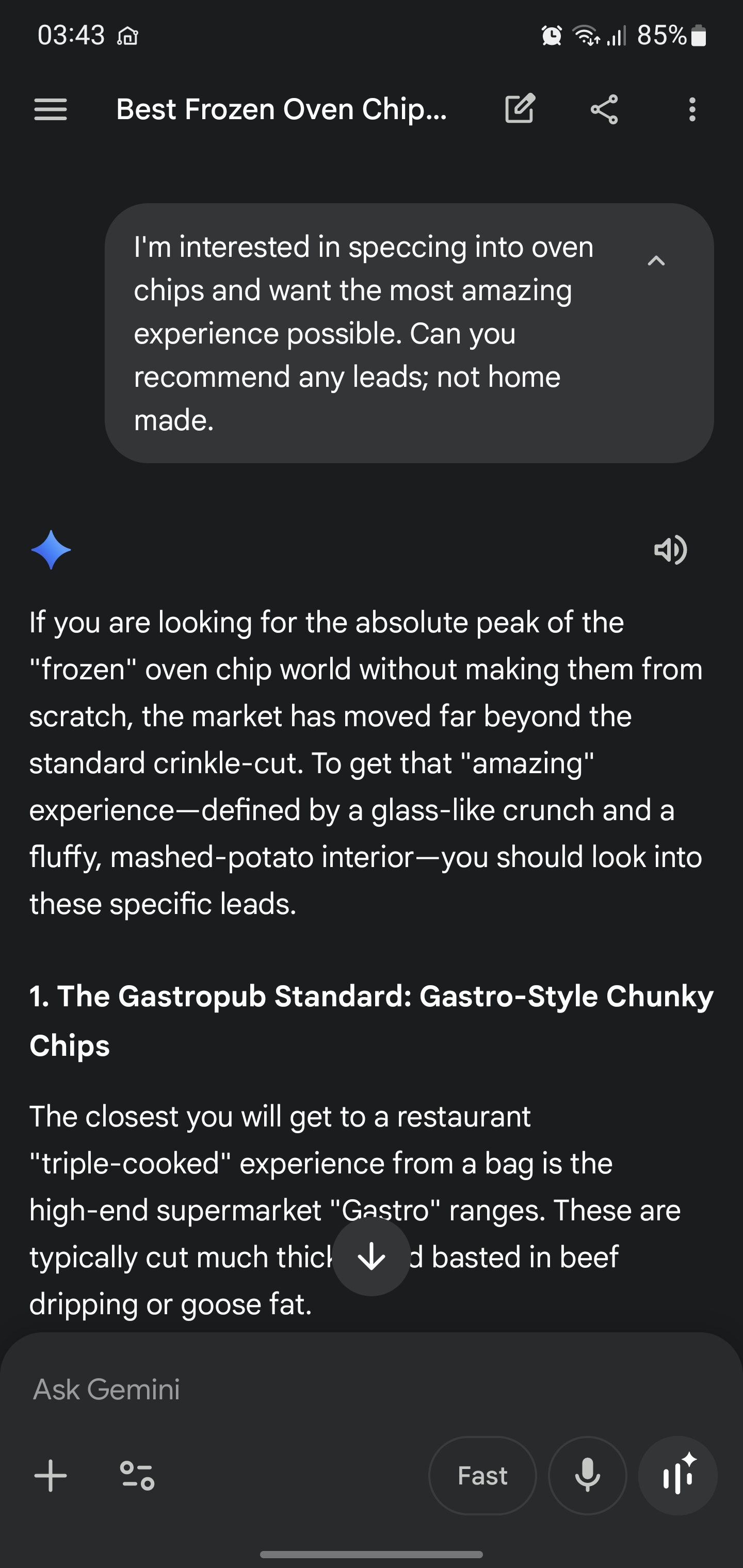
Task: Open the three-dot overflow menu
Action: point(692,109)
